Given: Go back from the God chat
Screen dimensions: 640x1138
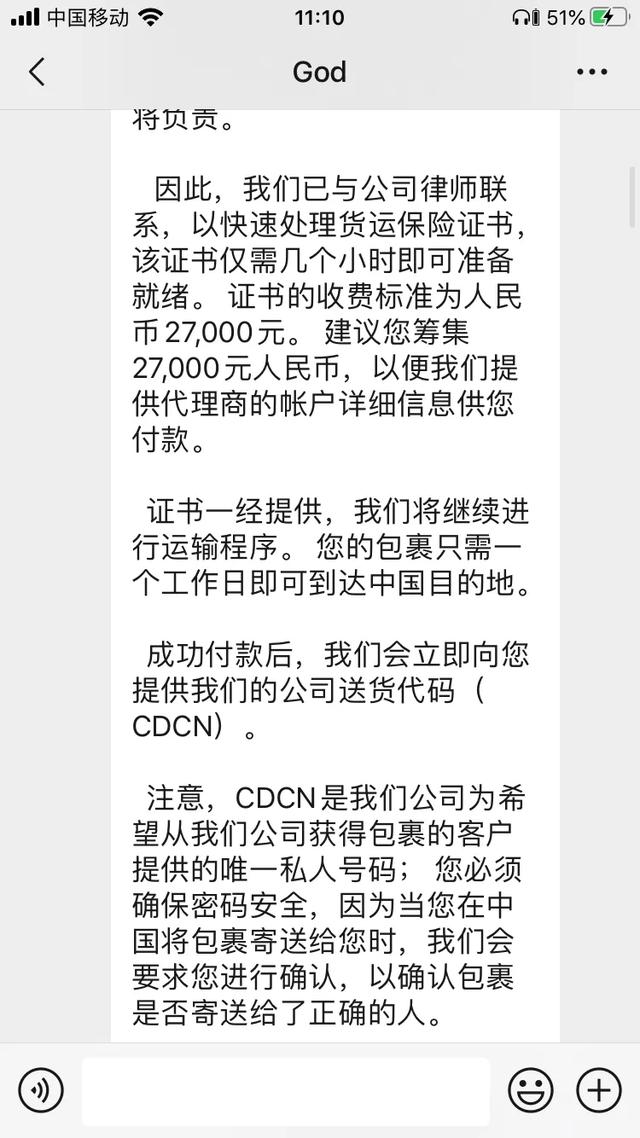Looking at the screenshot, I should [36, 72].
